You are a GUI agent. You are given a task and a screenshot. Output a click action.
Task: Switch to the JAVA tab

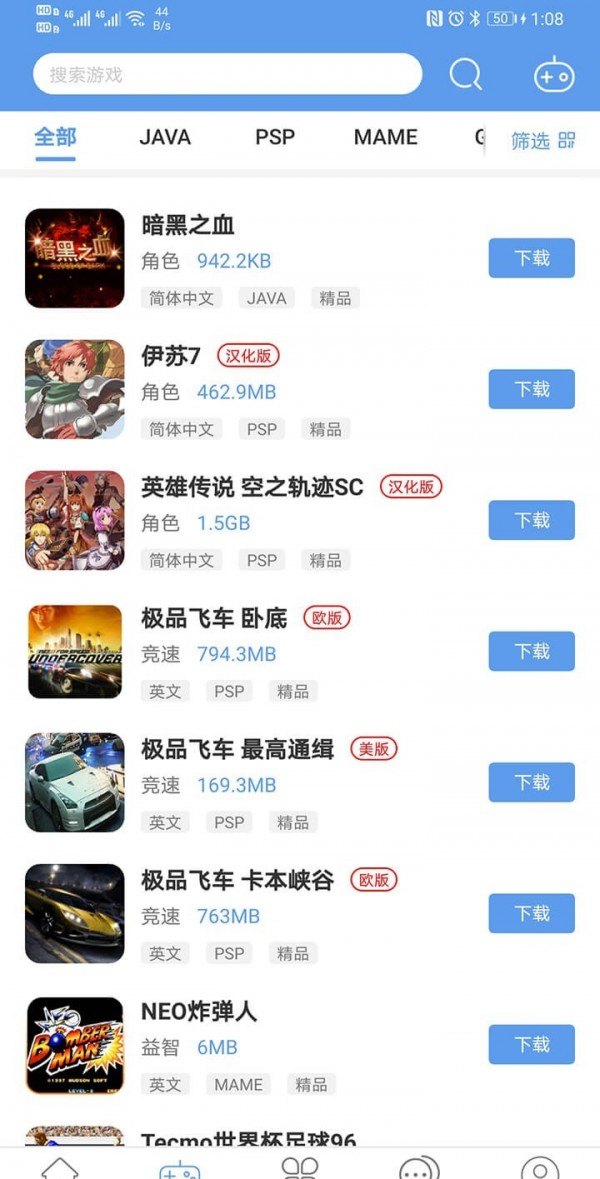click(x=165, y=138)
